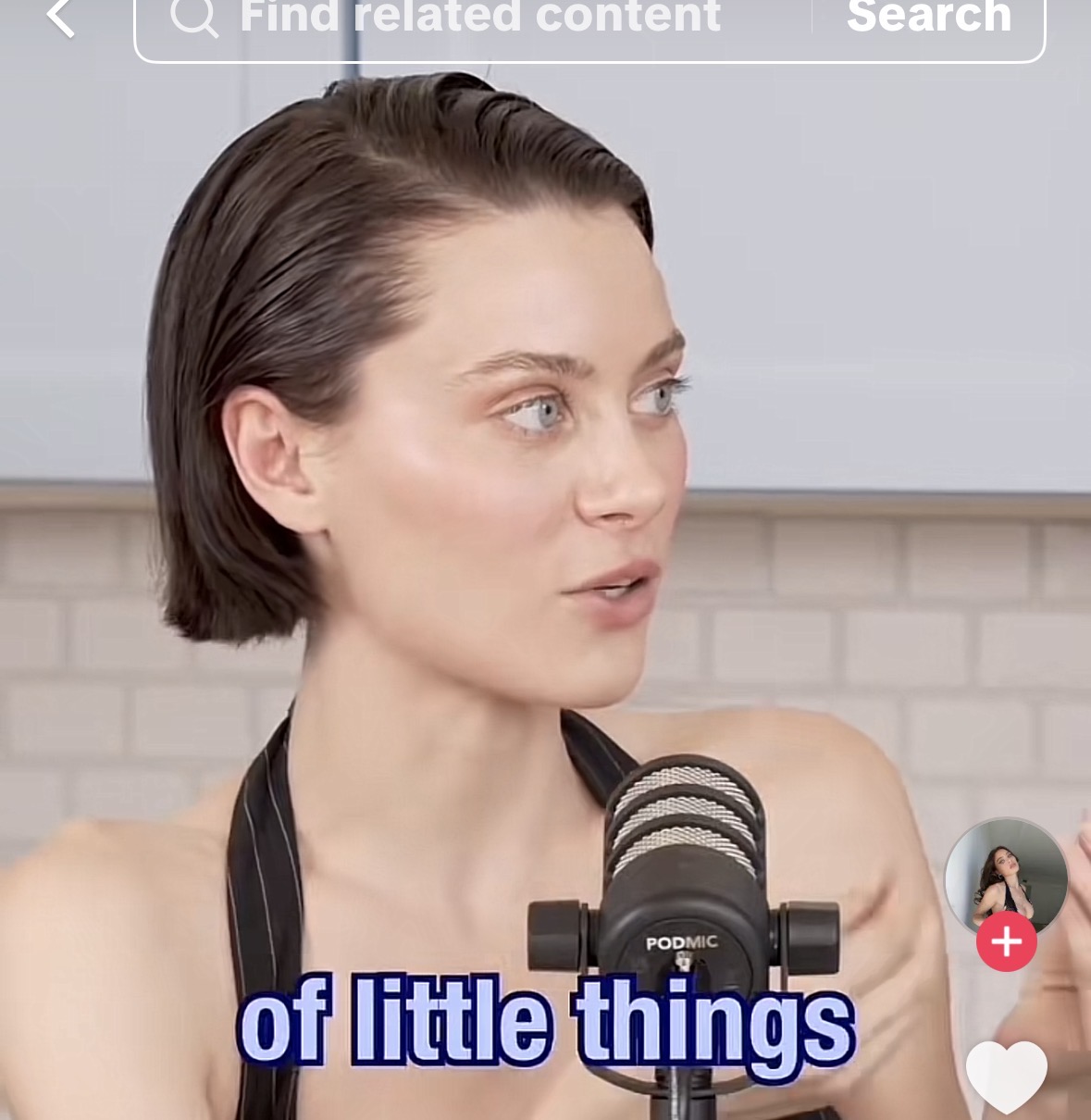1091x1120 pixels.
Task: Go back using the top arrow
Action: [x=61, y=17]
